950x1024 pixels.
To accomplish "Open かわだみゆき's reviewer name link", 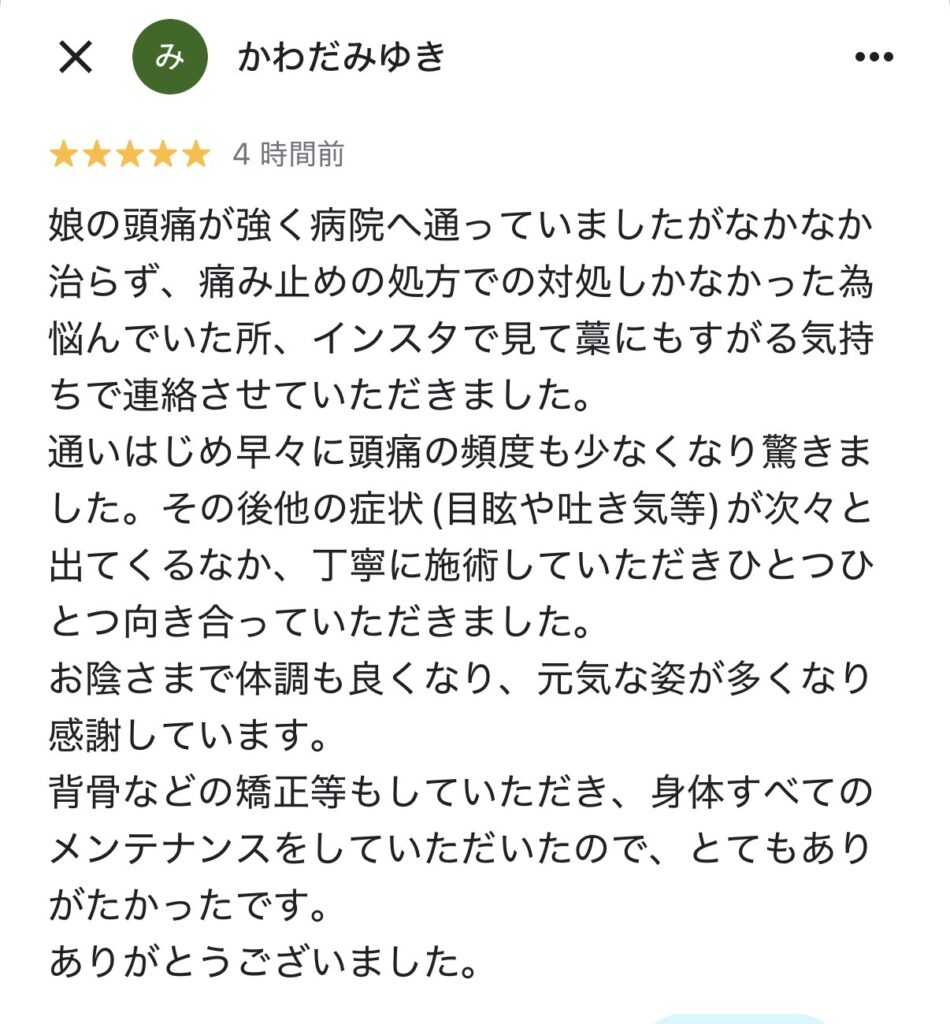I will pyautogui.click(x=340, y=57).
